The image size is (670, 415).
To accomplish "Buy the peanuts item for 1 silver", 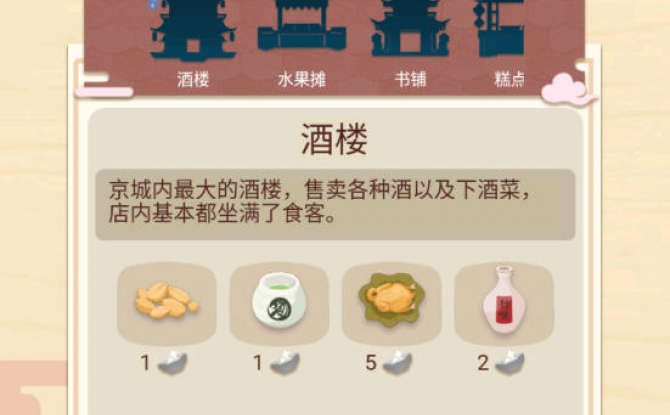I will click(166, 304).
